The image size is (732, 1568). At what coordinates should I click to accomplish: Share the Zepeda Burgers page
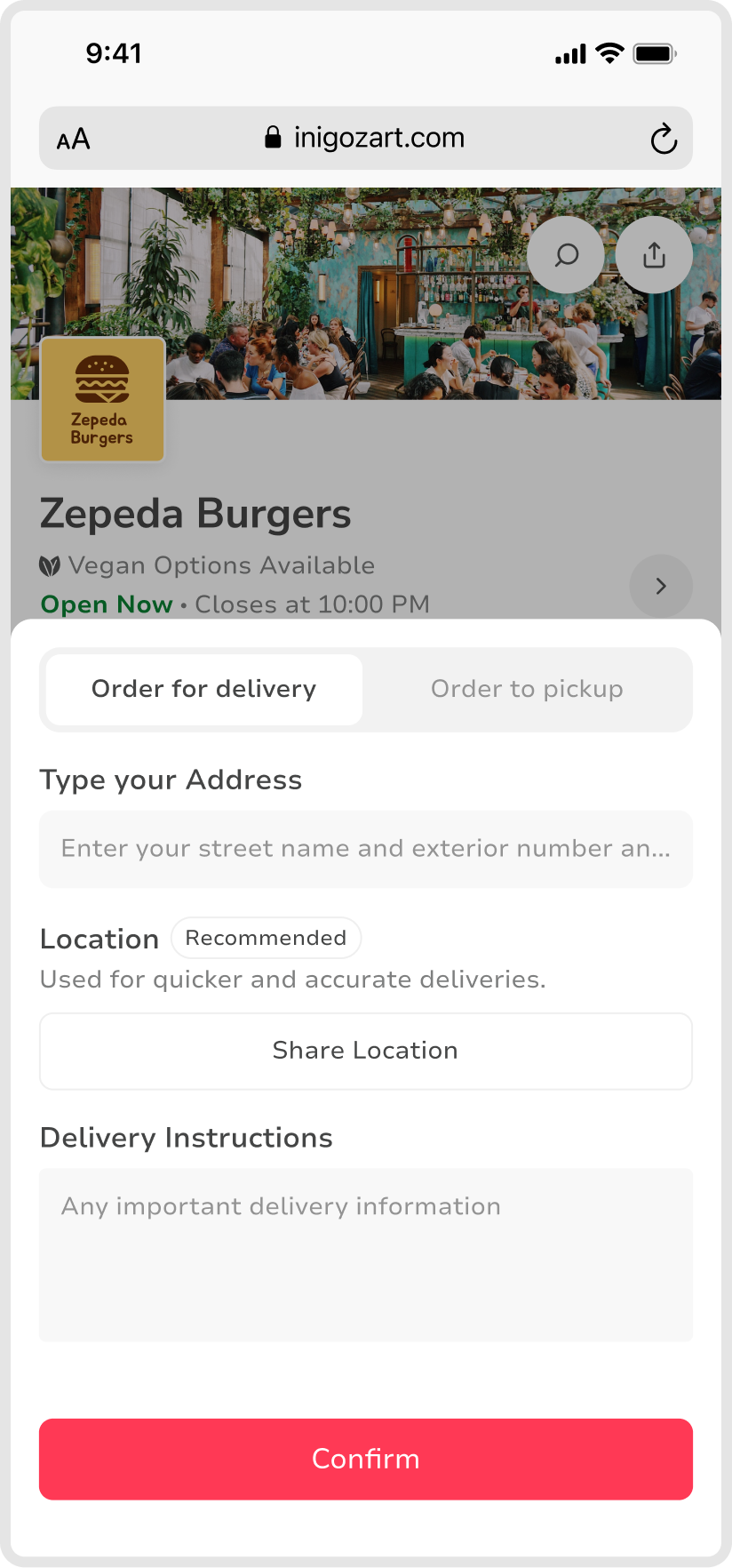(x=654, y=256)
